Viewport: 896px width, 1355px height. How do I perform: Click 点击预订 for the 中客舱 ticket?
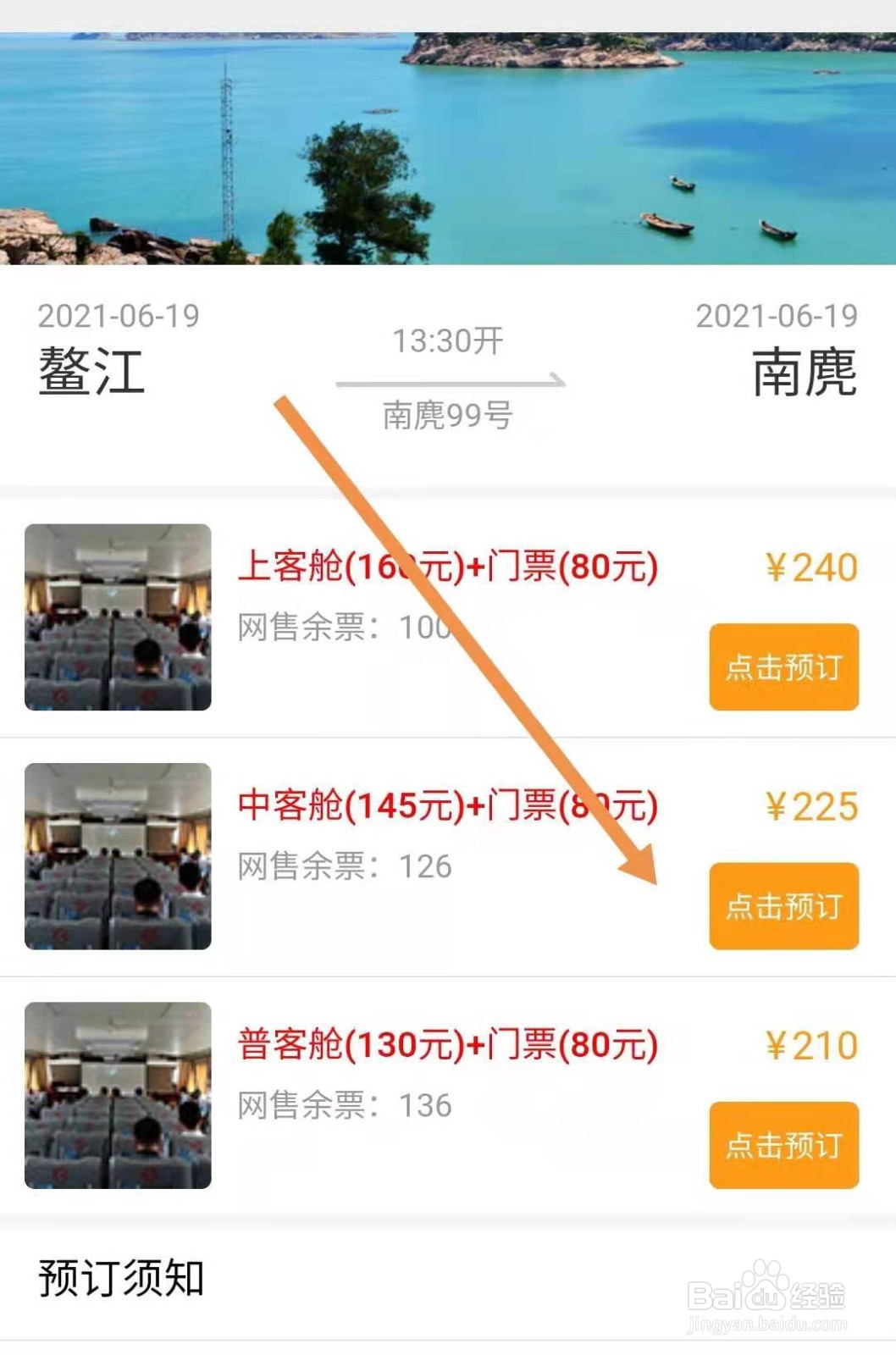[x=783, y=906]
